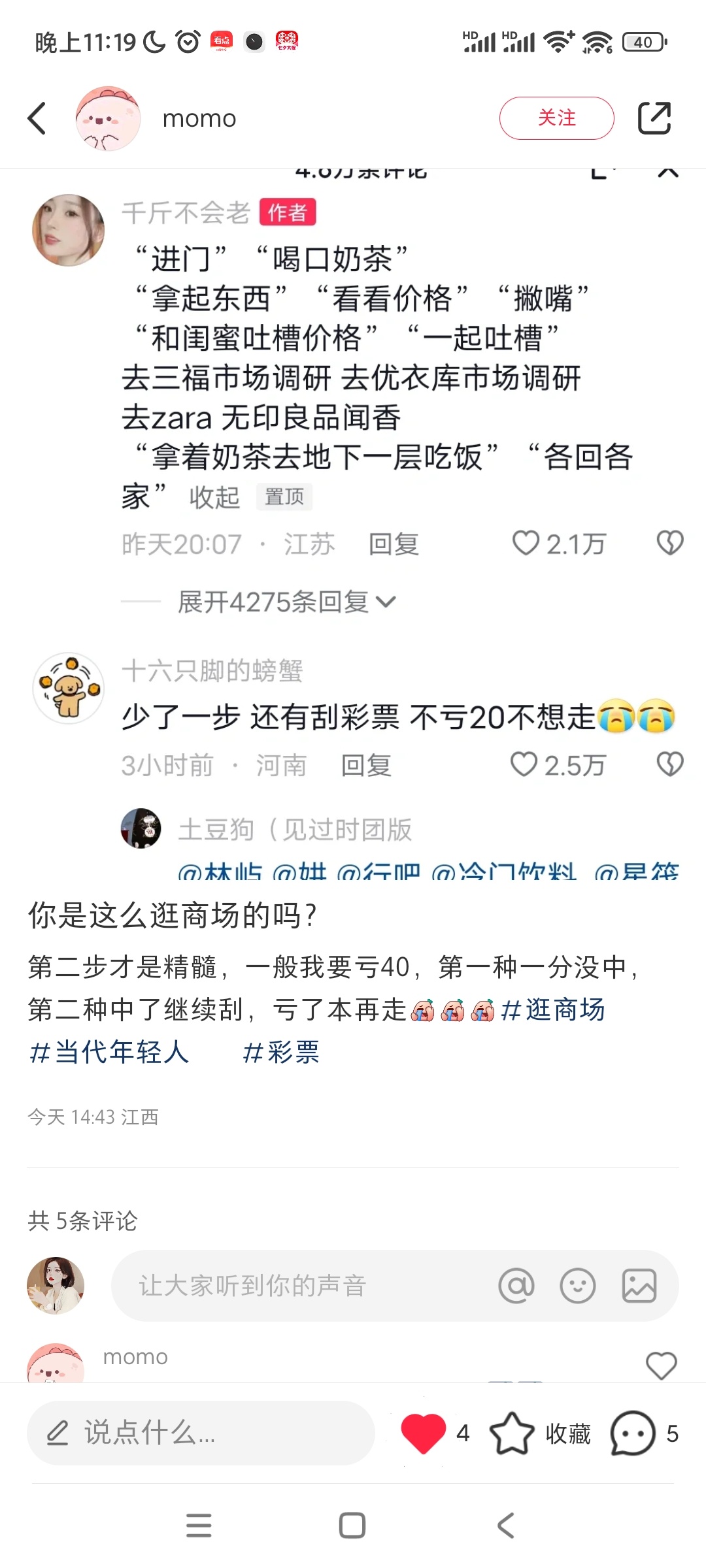Unlike the post via the red heart

click(423, 1433)
